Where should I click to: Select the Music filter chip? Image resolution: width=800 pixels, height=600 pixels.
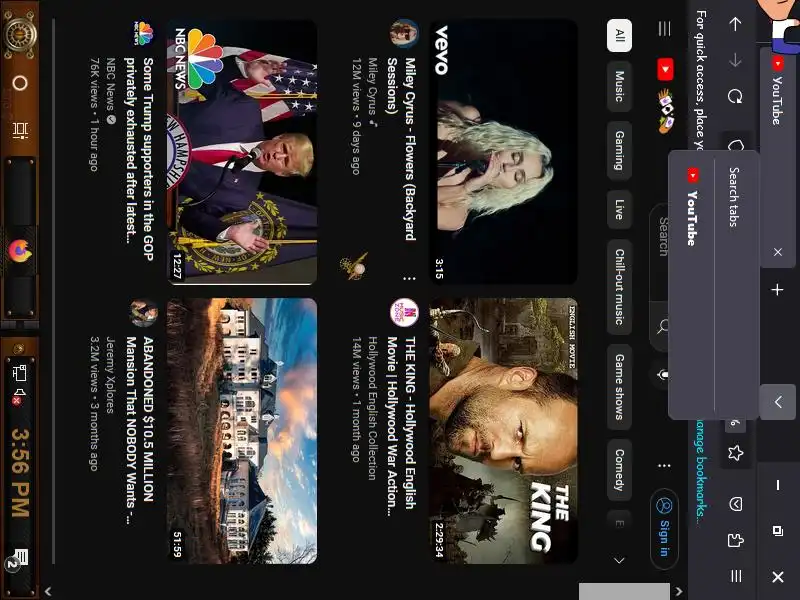coord(619,85)
